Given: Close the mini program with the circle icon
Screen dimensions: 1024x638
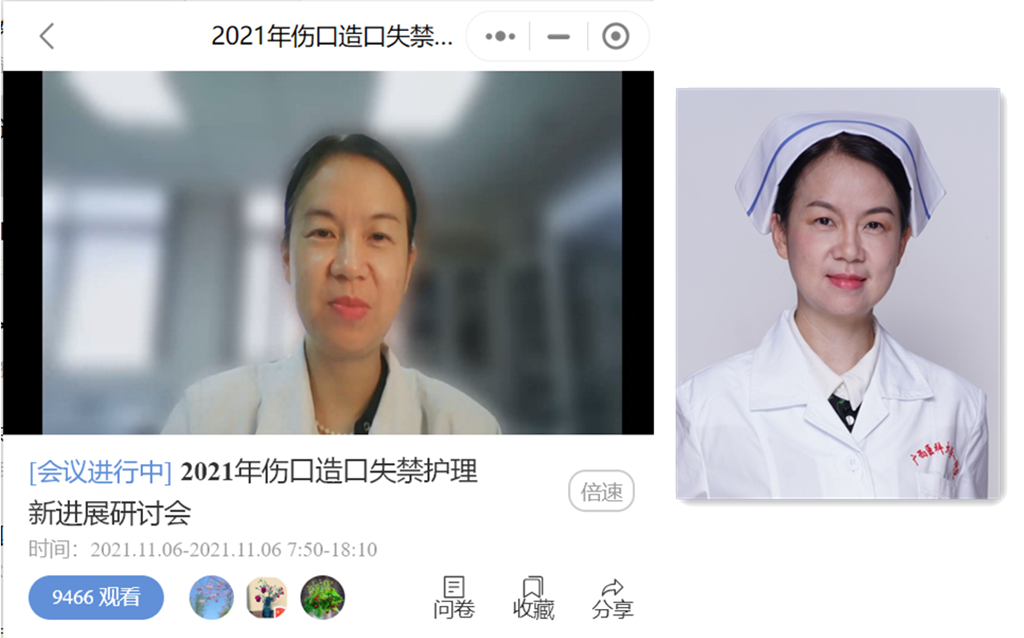Looking at the screenshot, I should [x=615, y=37].
